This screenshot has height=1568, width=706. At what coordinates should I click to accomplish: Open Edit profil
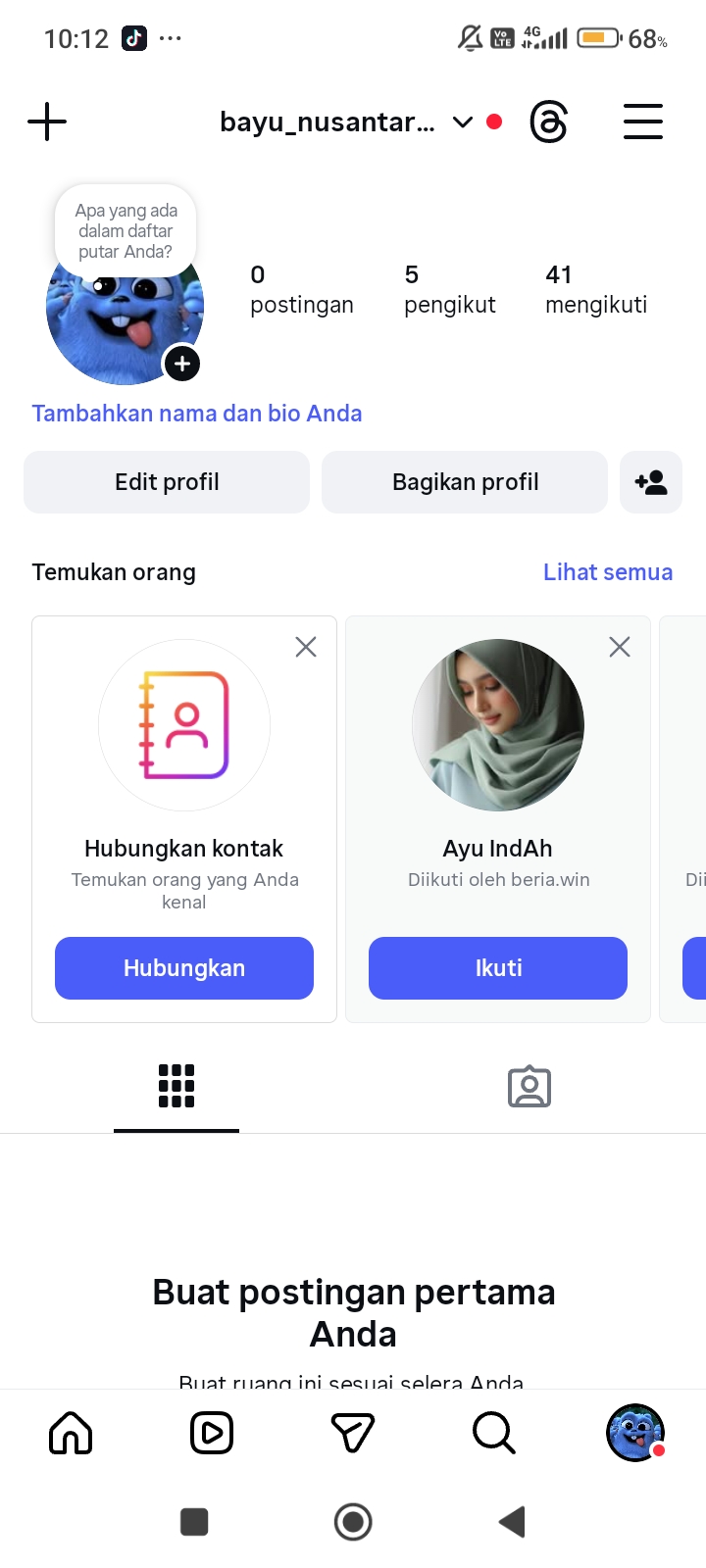pyautogui.click(x=167, y=482)
